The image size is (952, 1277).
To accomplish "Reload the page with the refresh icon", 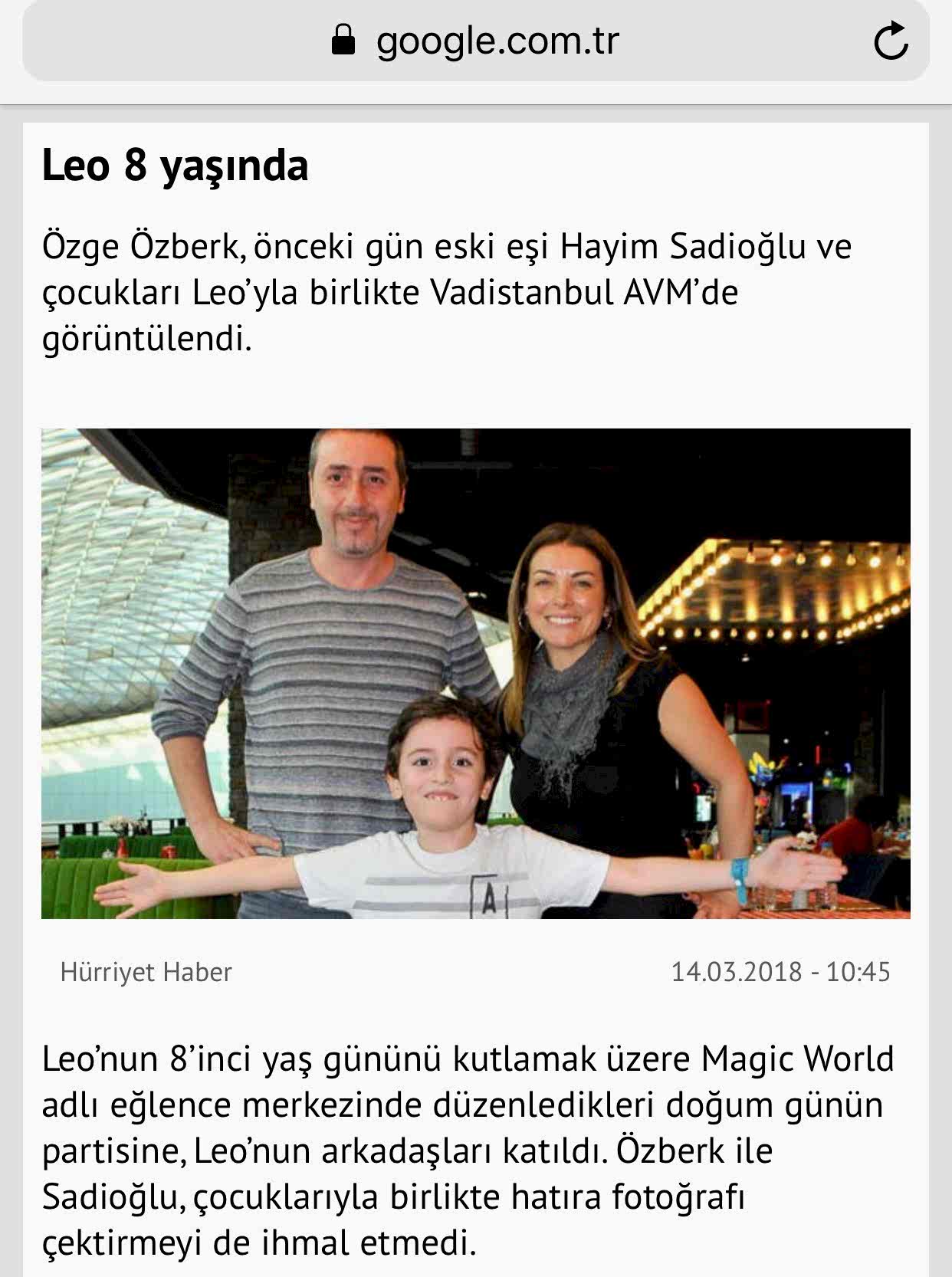I will click(891, 41).
